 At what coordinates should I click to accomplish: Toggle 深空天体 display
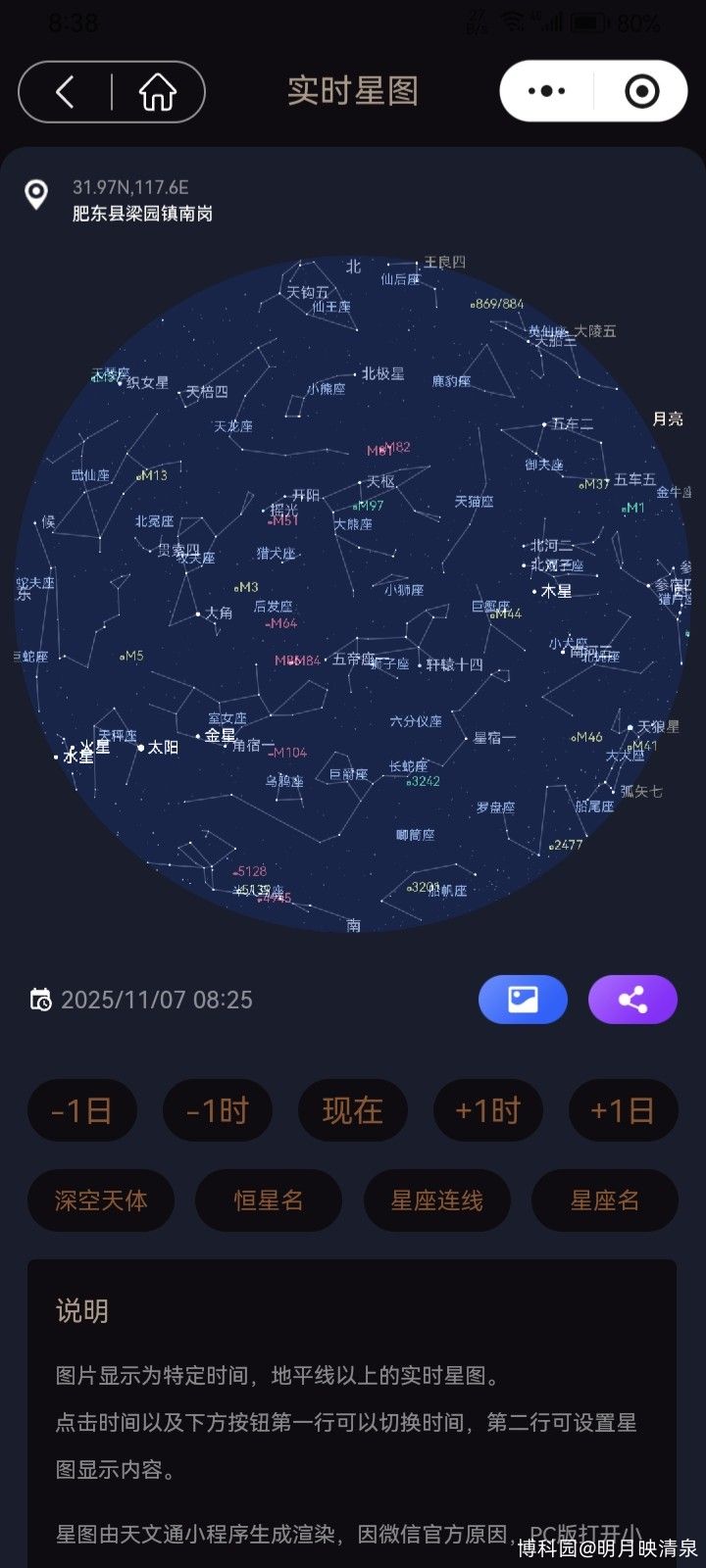(101, 1200)
